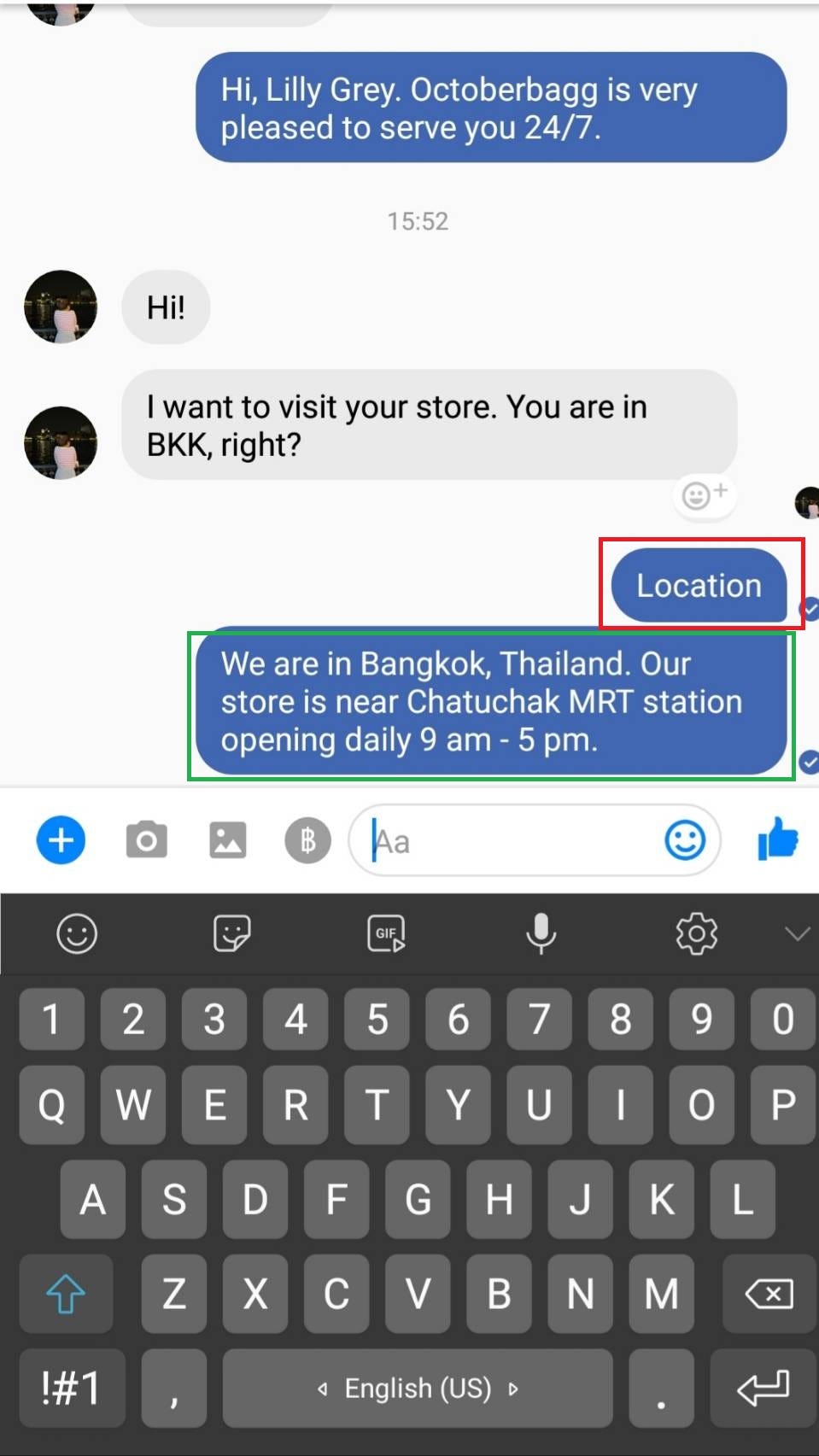Tap arrow next to English (US) label
819x1456 pixels.
point(512,1388)
